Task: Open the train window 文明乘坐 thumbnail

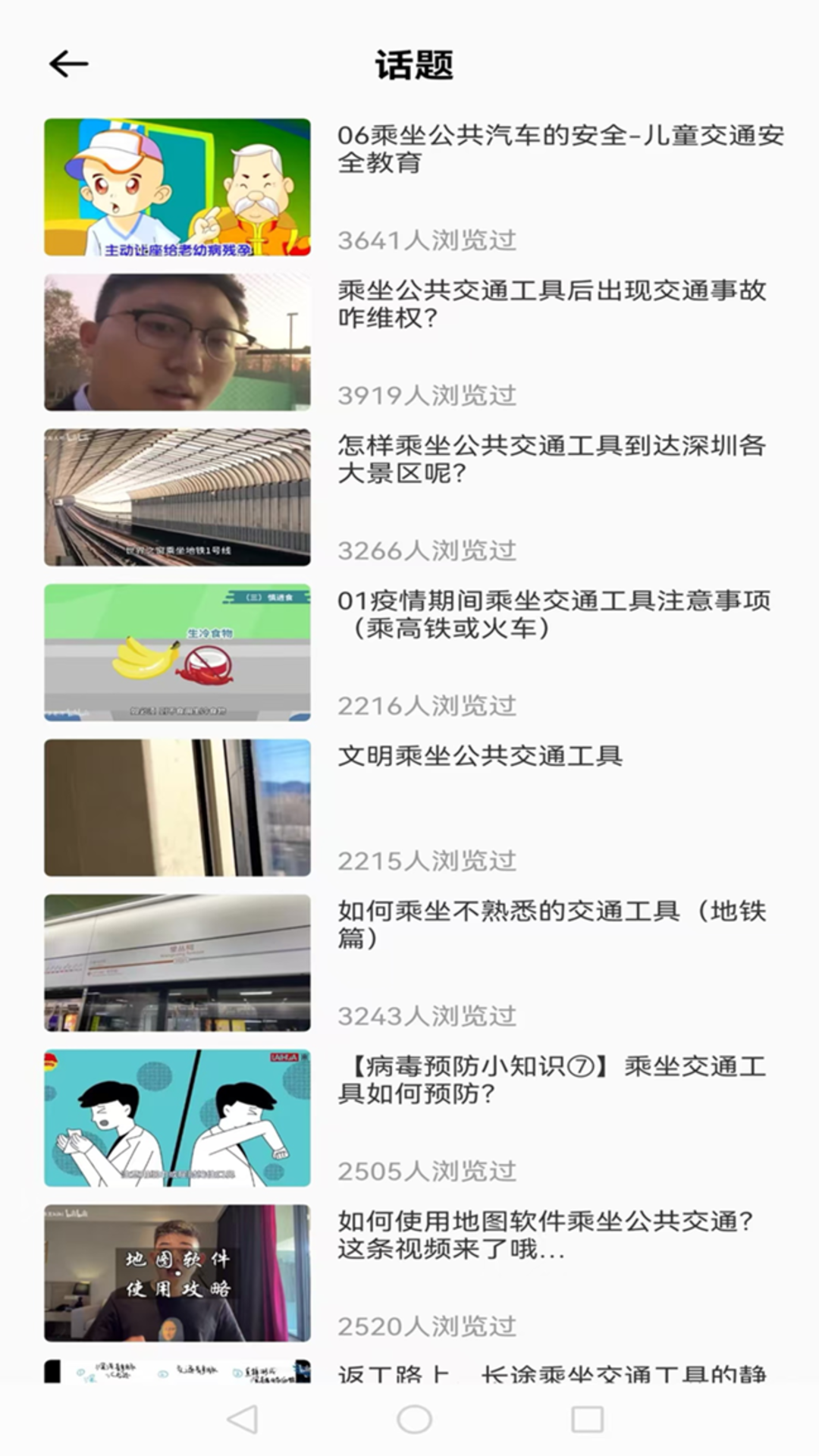Action: pos(176,805)
